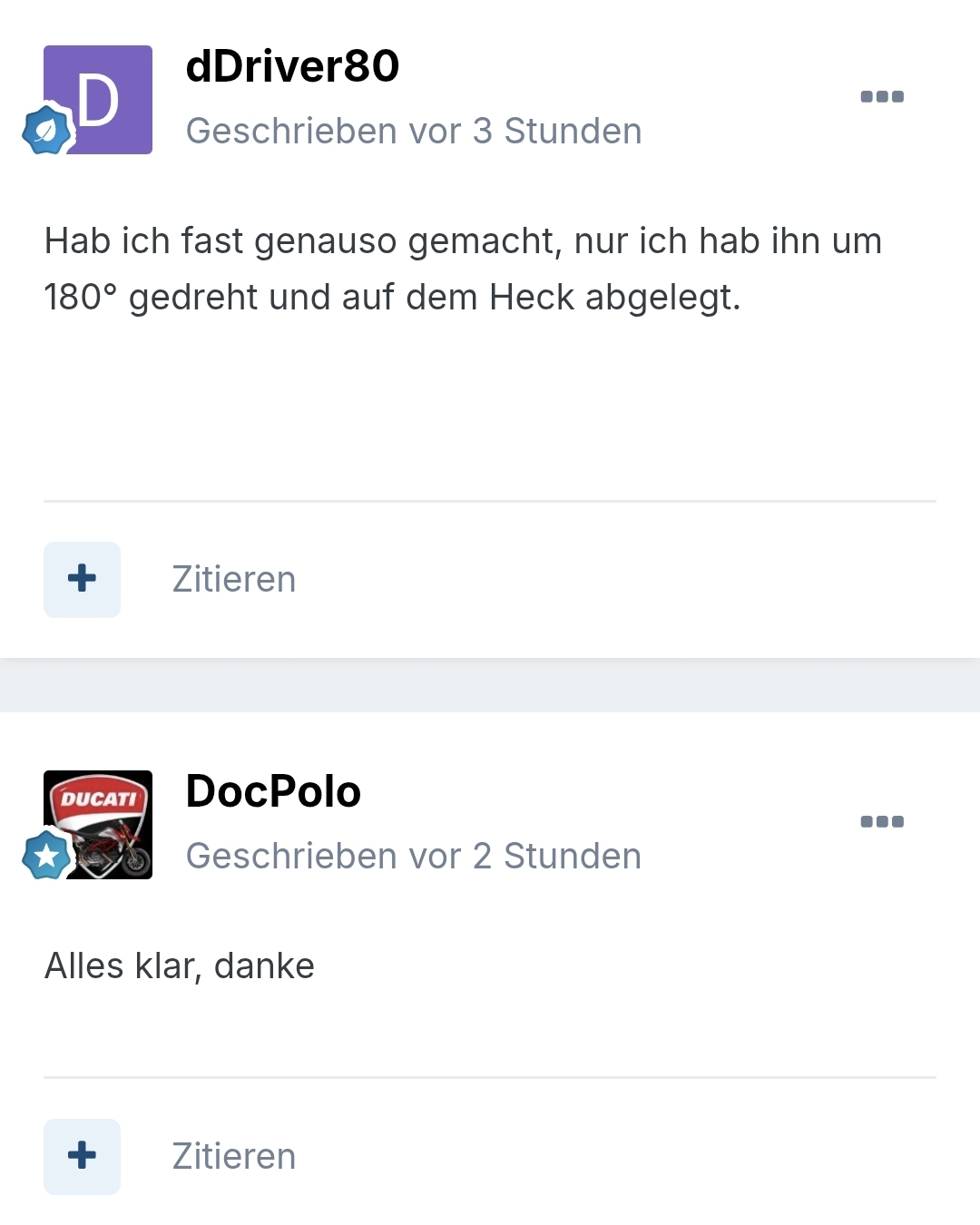Viewport: 980px width, 1225px height.
Task: Multi-quote DocPolo's post with plus button
Action: pos(82,1156)
